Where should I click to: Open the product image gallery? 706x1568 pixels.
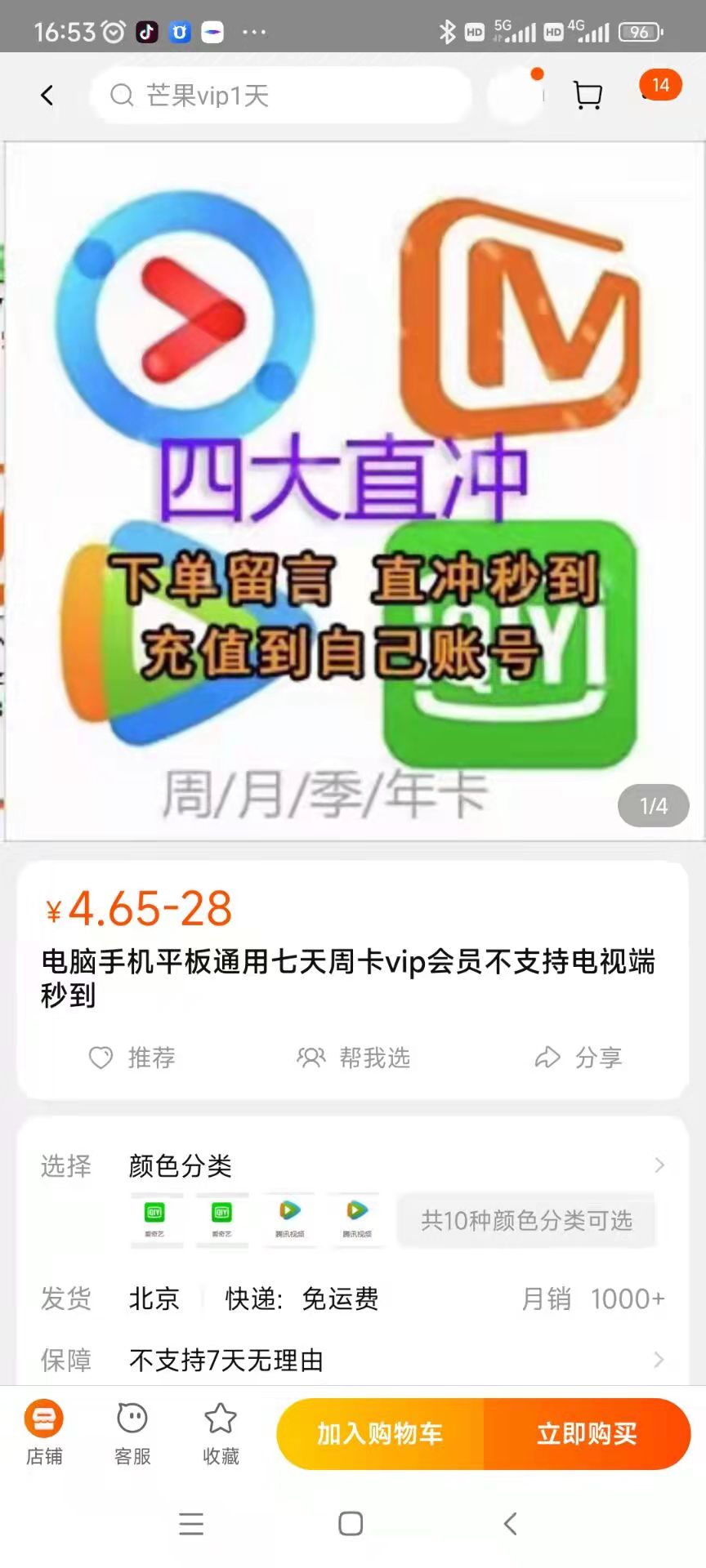pyautogui.click(x=353, y=490)
